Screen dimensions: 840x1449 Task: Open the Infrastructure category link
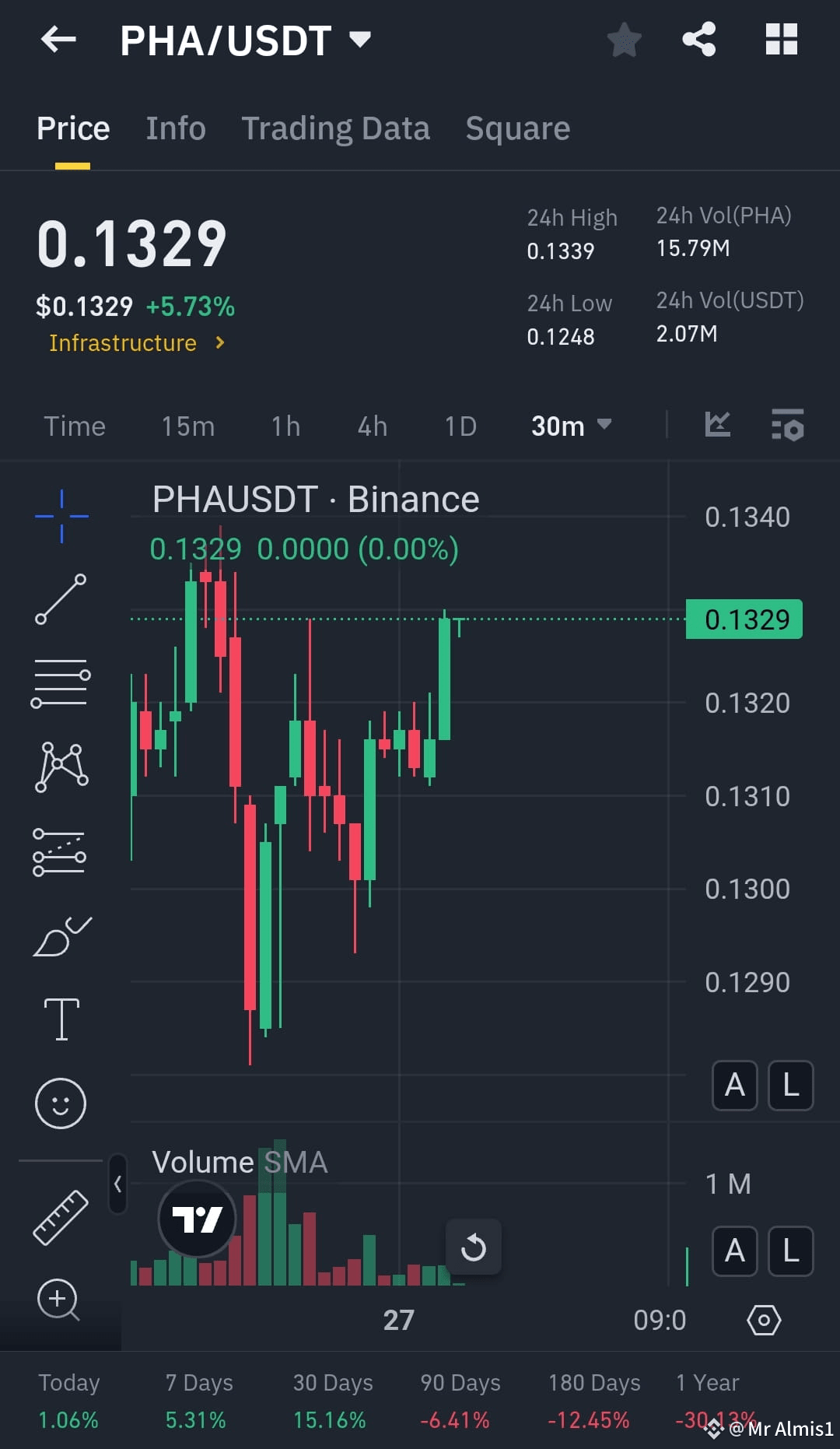[x=136, y=342]
